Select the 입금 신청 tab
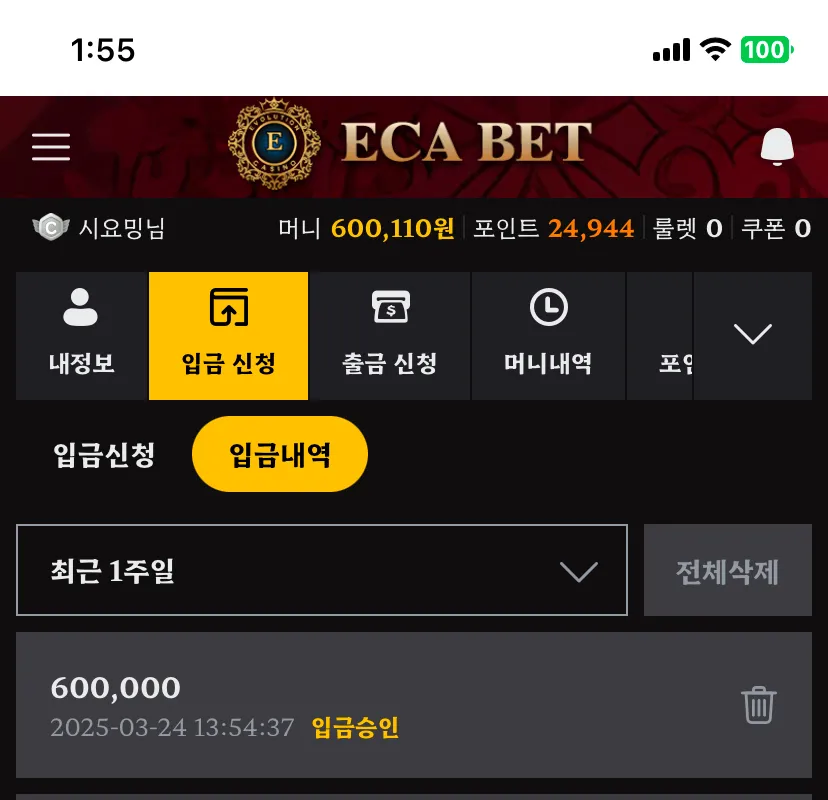This screenshot has height=800, width=828. point(229,336)
